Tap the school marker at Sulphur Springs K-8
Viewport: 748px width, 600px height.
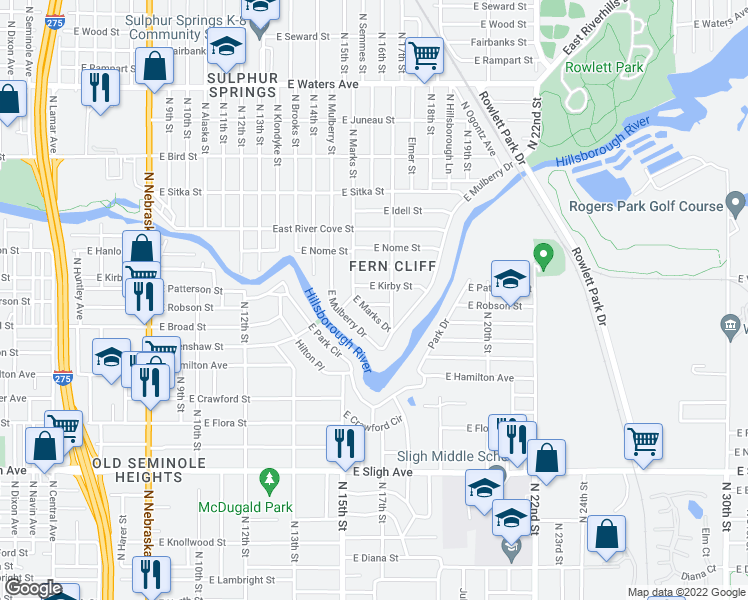pos(228,46)
